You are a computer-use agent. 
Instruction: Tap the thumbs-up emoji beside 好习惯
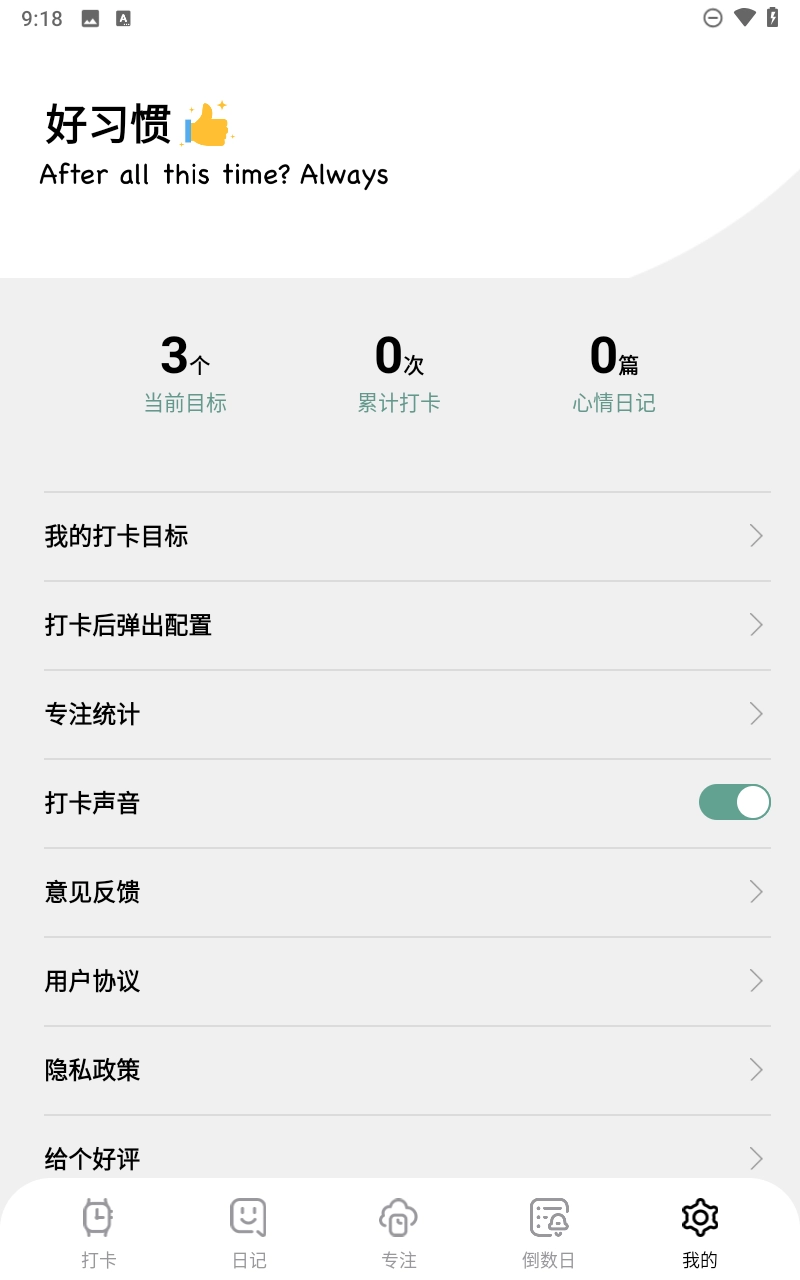pyautogui.click(x=210, y=122)
